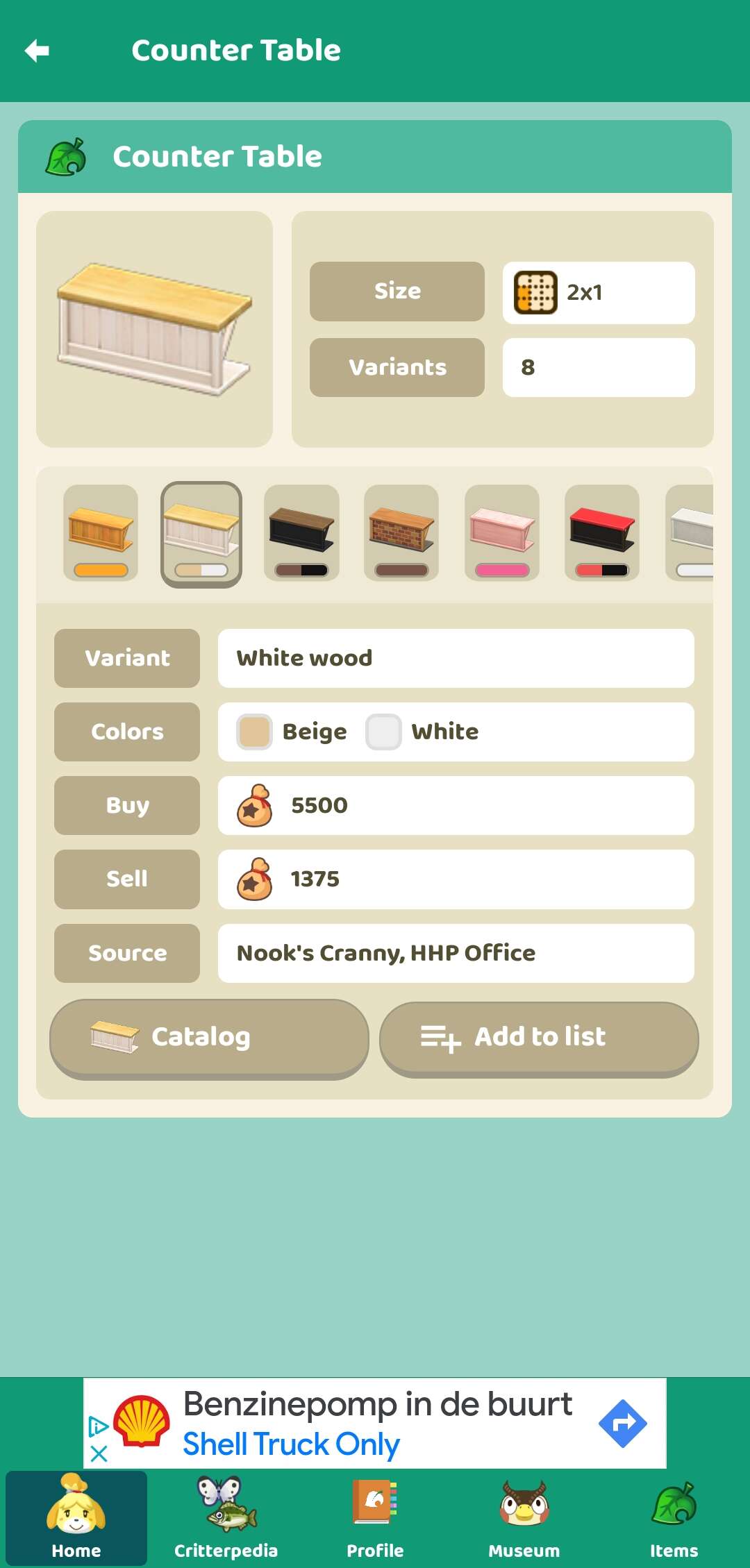Tap Add to list

point(539,1038)
